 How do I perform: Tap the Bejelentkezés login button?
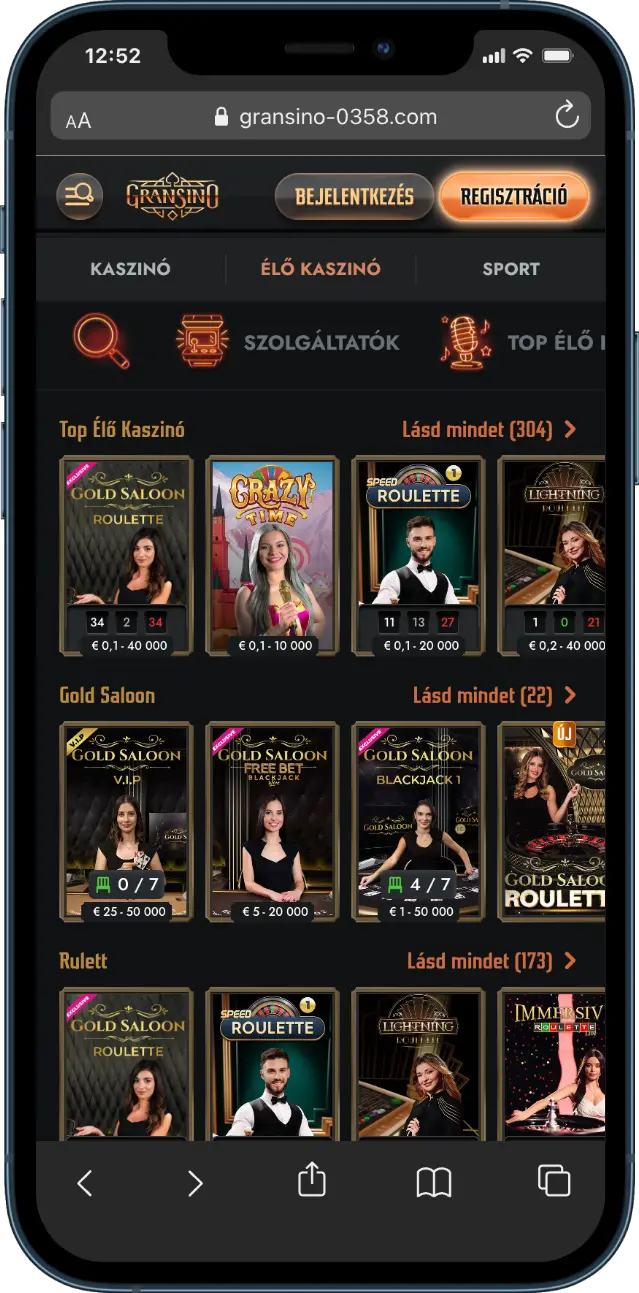pyautogui.click(x=354, y=196)
